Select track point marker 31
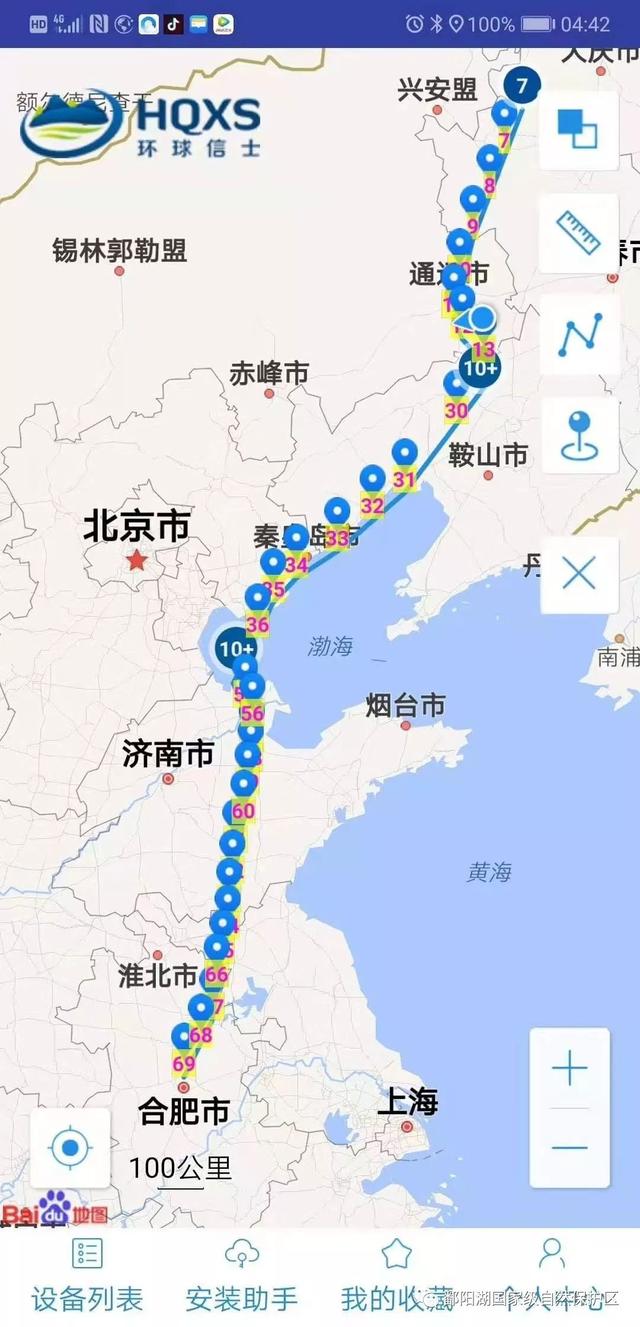This screenshot has width=640, height=1327. pos(404,453)
